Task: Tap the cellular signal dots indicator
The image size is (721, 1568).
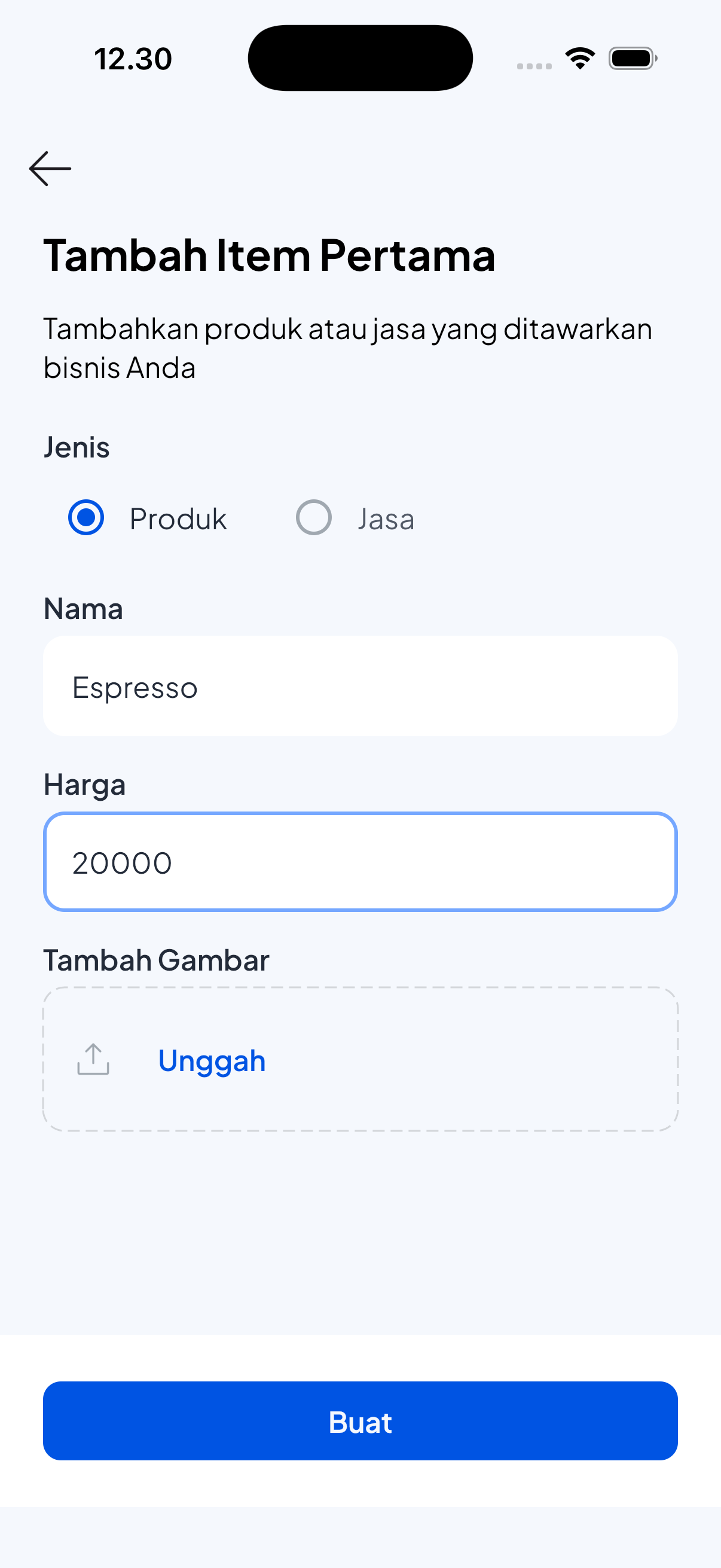Action: coord(533,64)
